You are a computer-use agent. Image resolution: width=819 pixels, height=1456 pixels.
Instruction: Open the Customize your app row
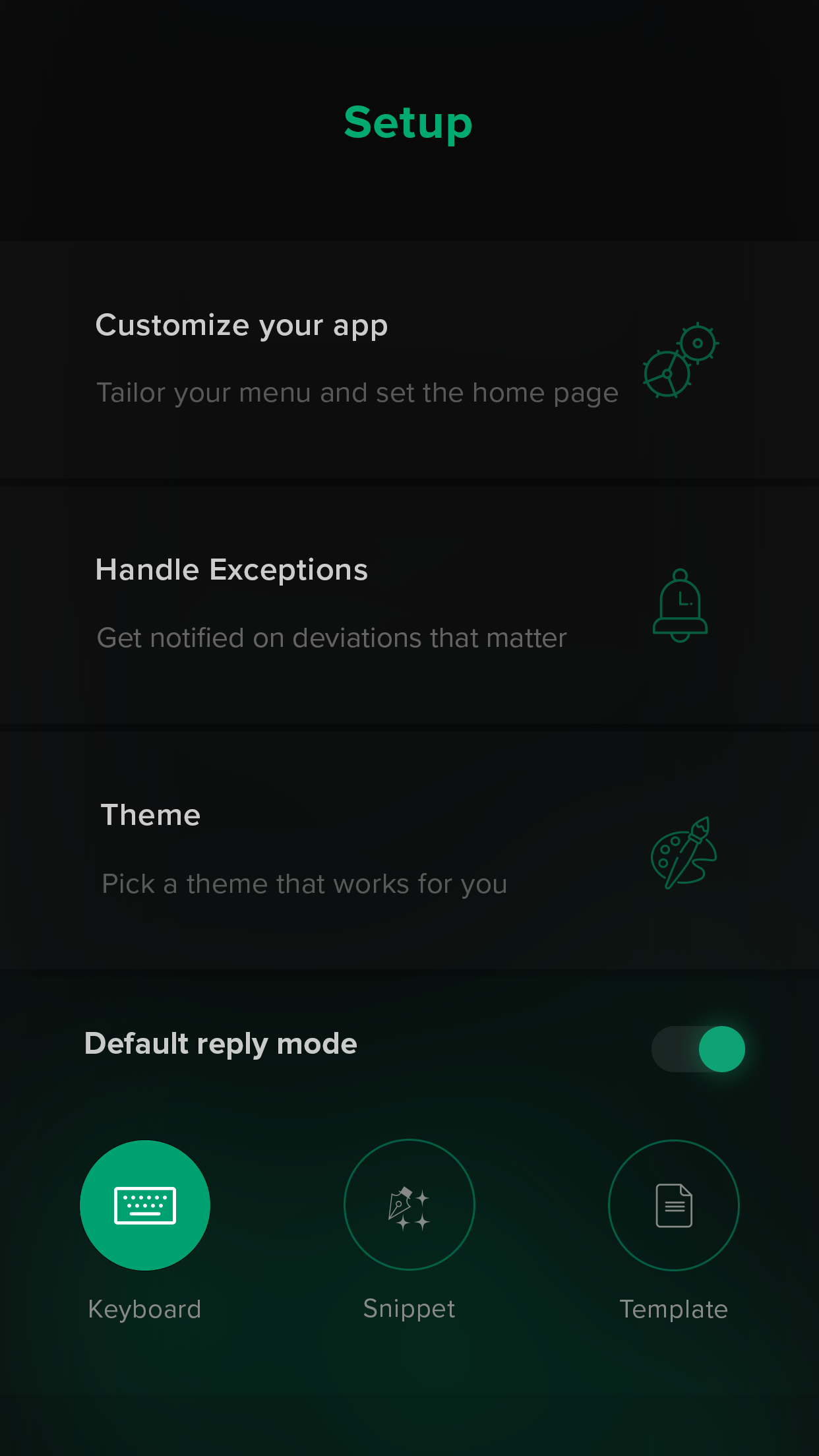pos(409,360)
